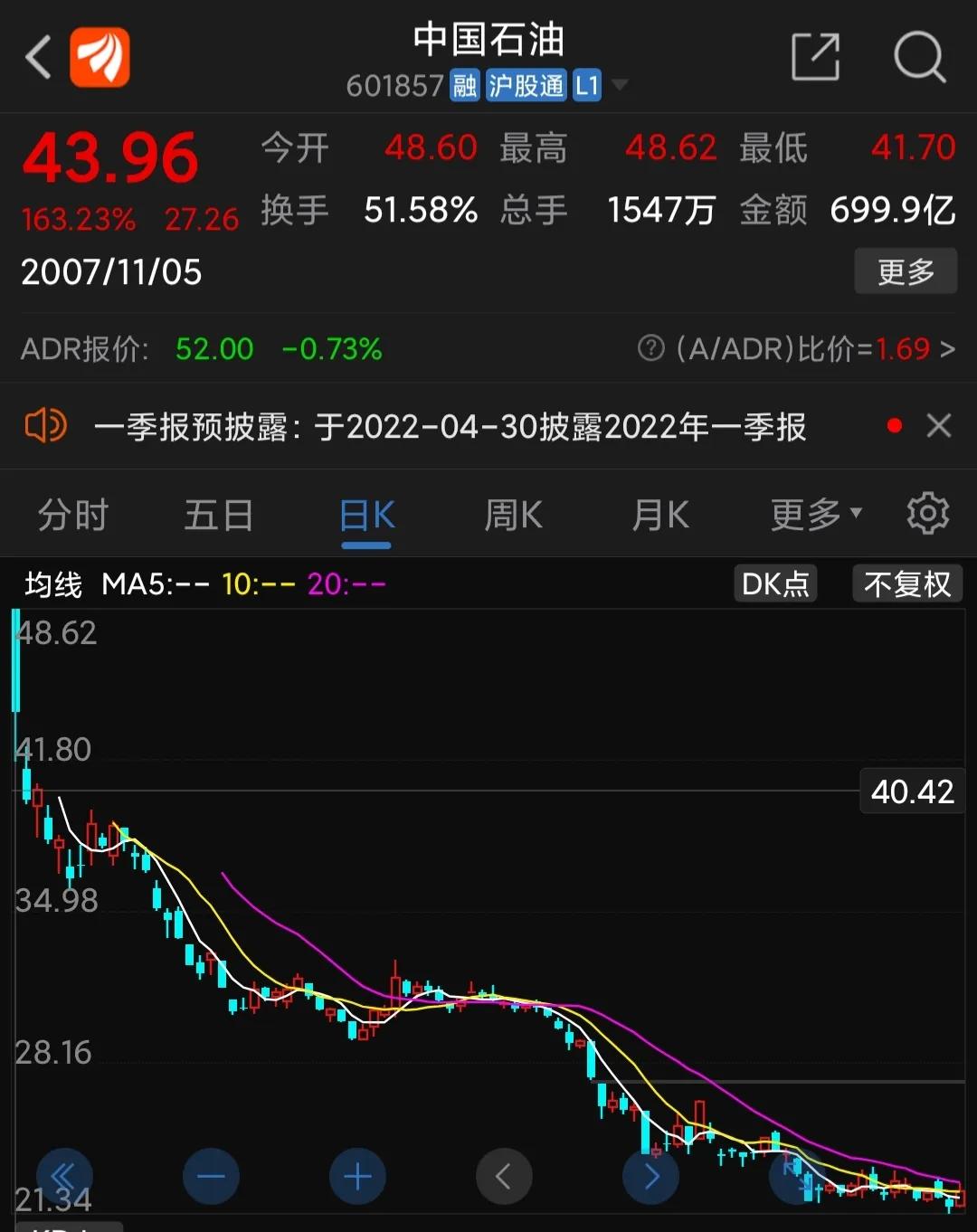Tap the announcement speaker icon
This screenshot has height=1232, width=977.
pos(45,425)
